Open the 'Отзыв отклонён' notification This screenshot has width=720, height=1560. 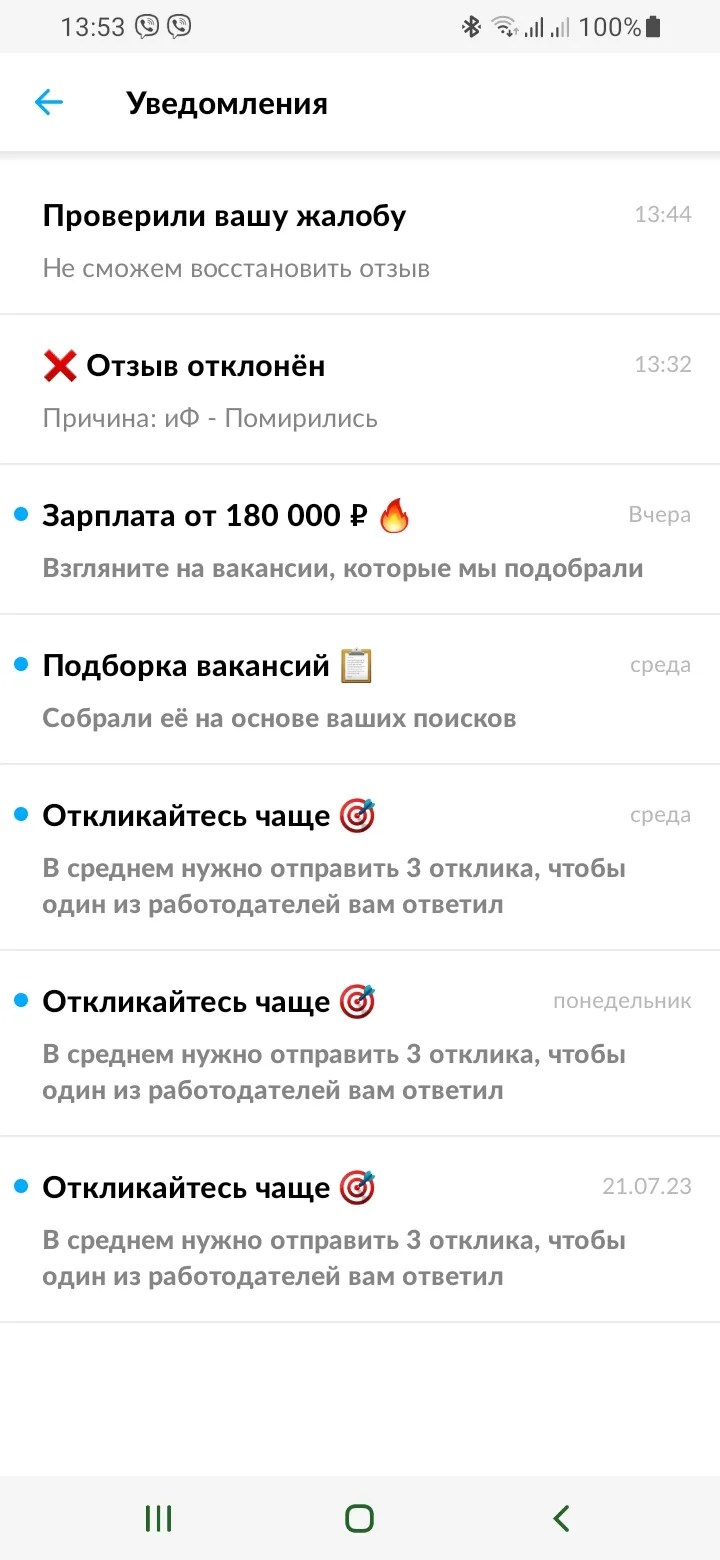(x=360, y=390)
